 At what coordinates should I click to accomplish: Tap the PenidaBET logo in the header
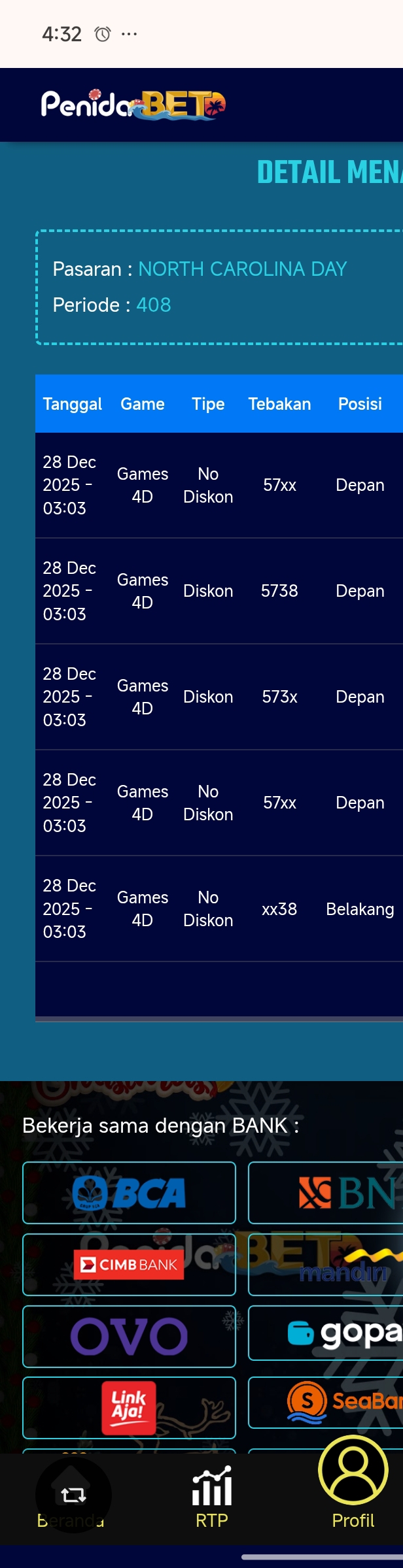[x=133, y=105]
